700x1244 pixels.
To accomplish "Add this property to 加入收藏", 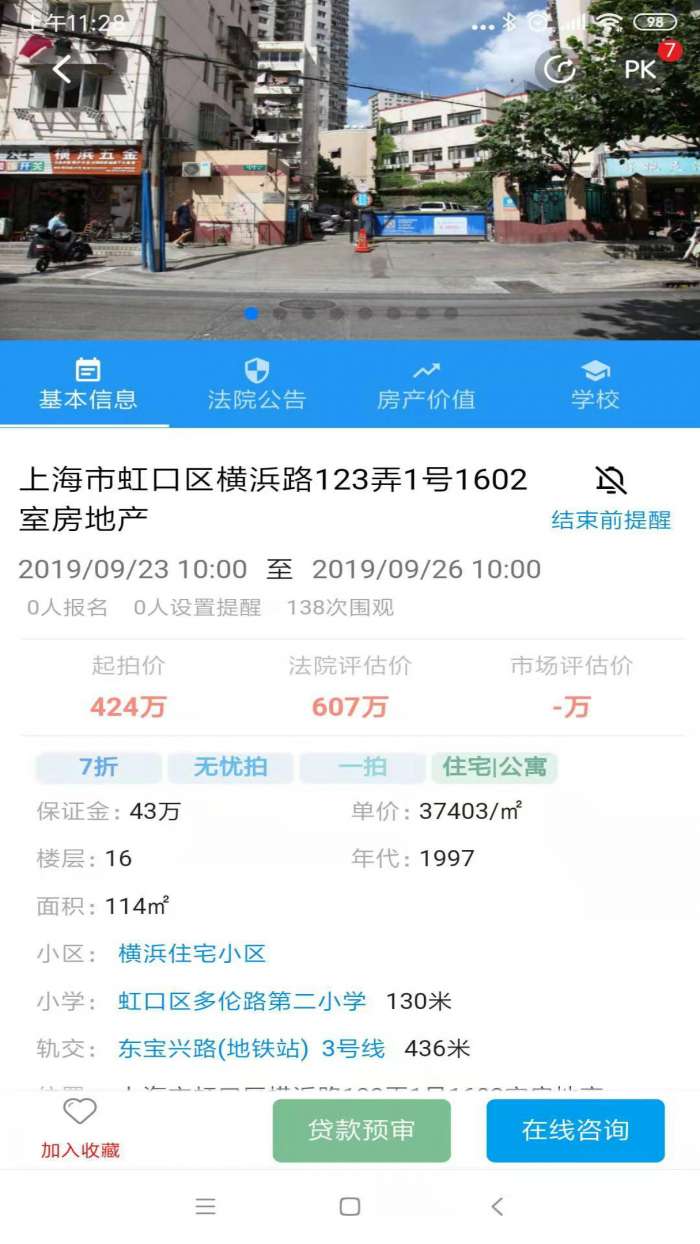I will pyautogui.click(x=80, y=1128).
